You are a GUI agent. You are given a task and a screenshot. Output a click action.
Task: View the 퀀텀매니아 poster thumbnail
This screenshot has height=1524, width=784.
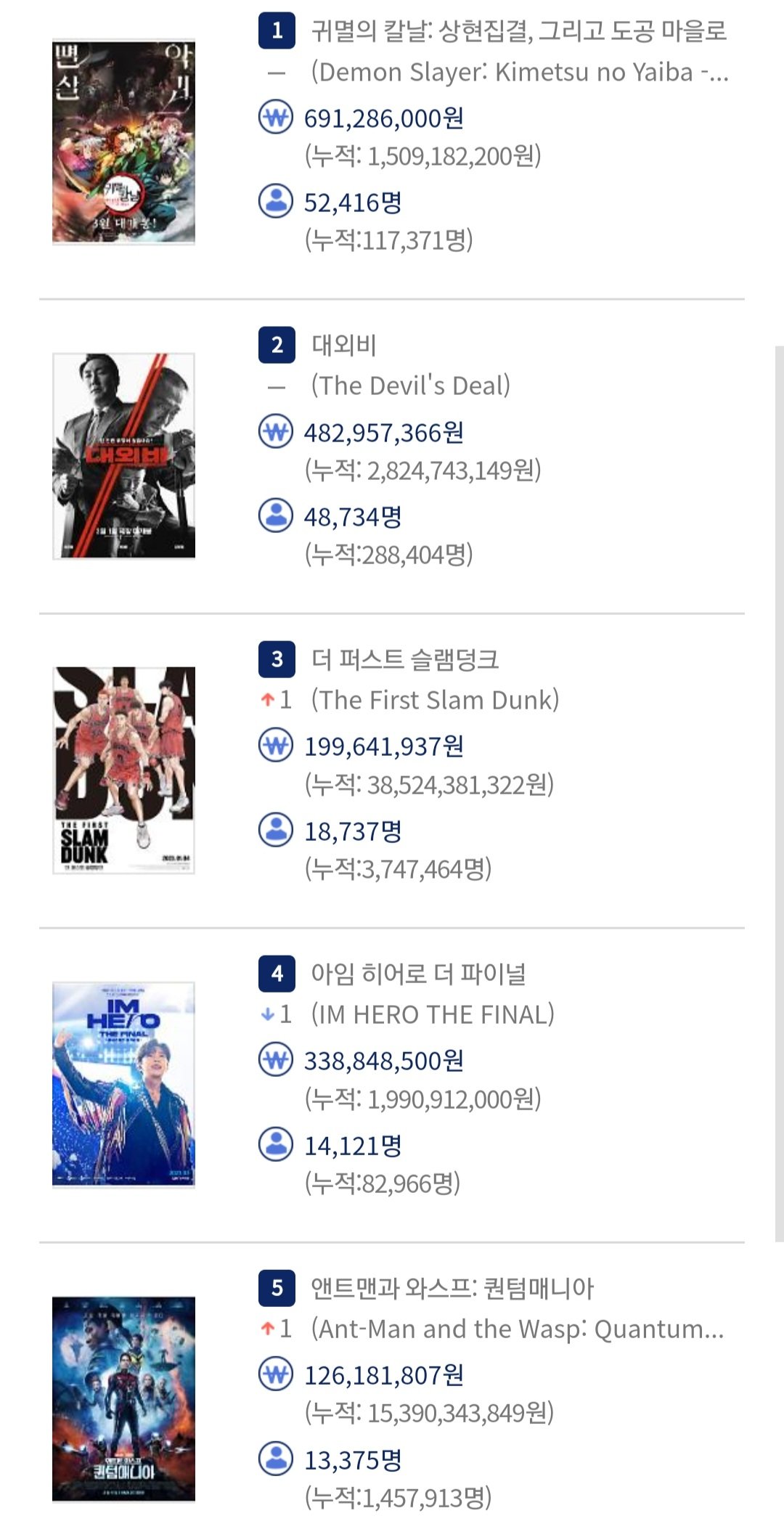123,1398
